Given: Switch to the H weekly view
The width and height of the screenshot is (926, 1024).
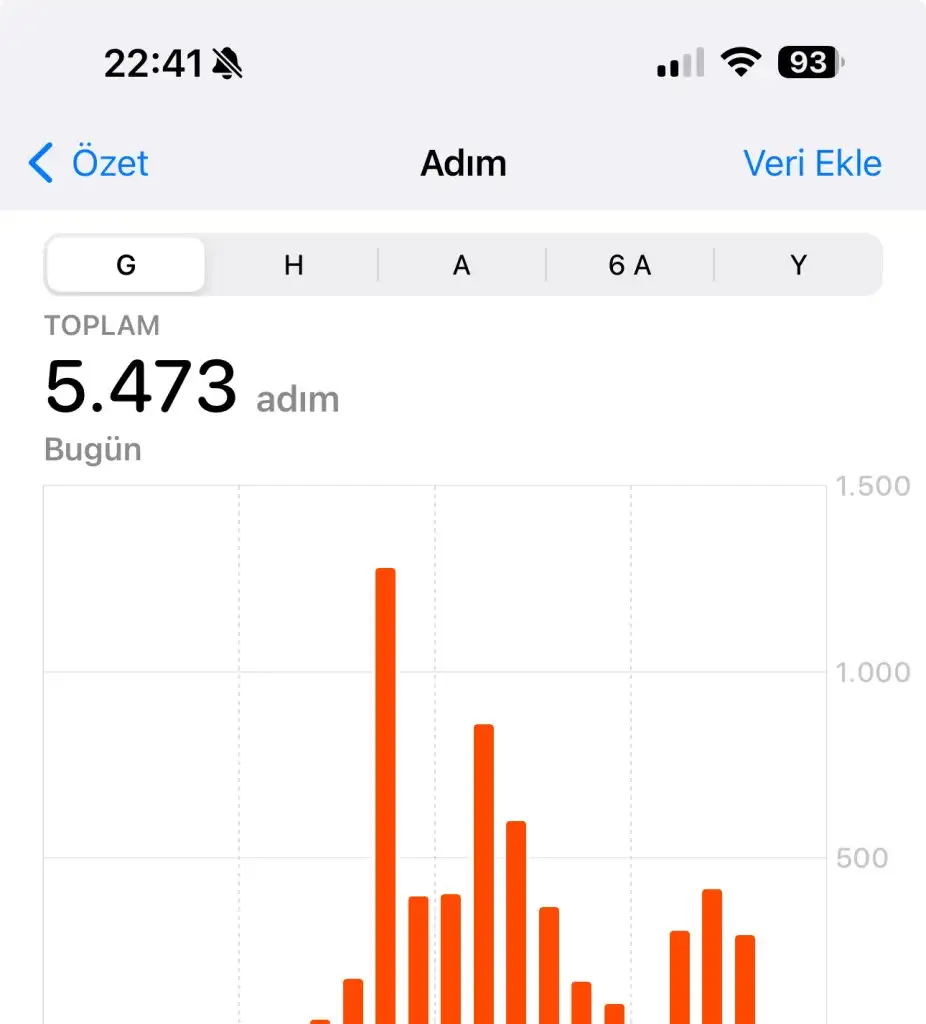Looking at the screenshot, I should point(293,265).
